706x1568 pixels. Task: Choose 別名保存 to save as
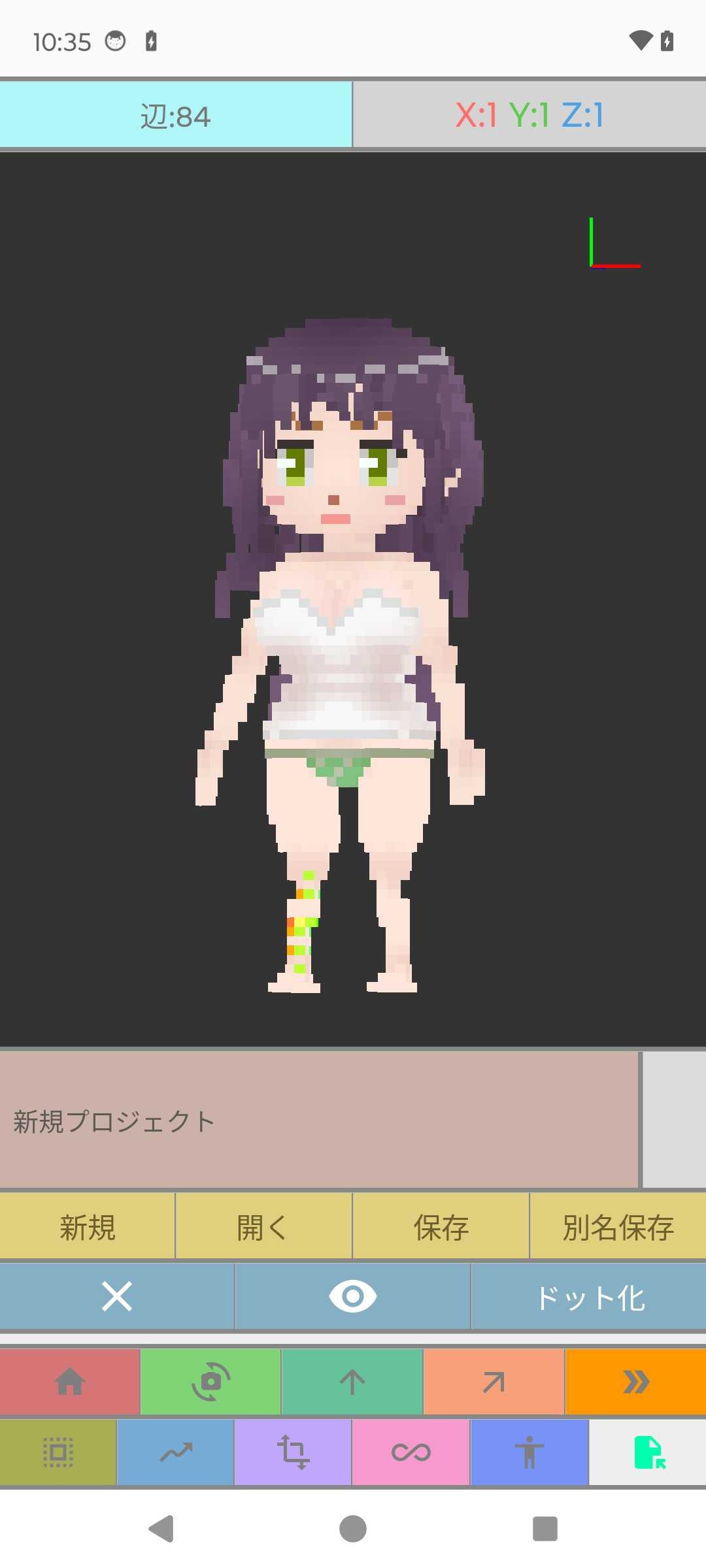coord(618,1228)
